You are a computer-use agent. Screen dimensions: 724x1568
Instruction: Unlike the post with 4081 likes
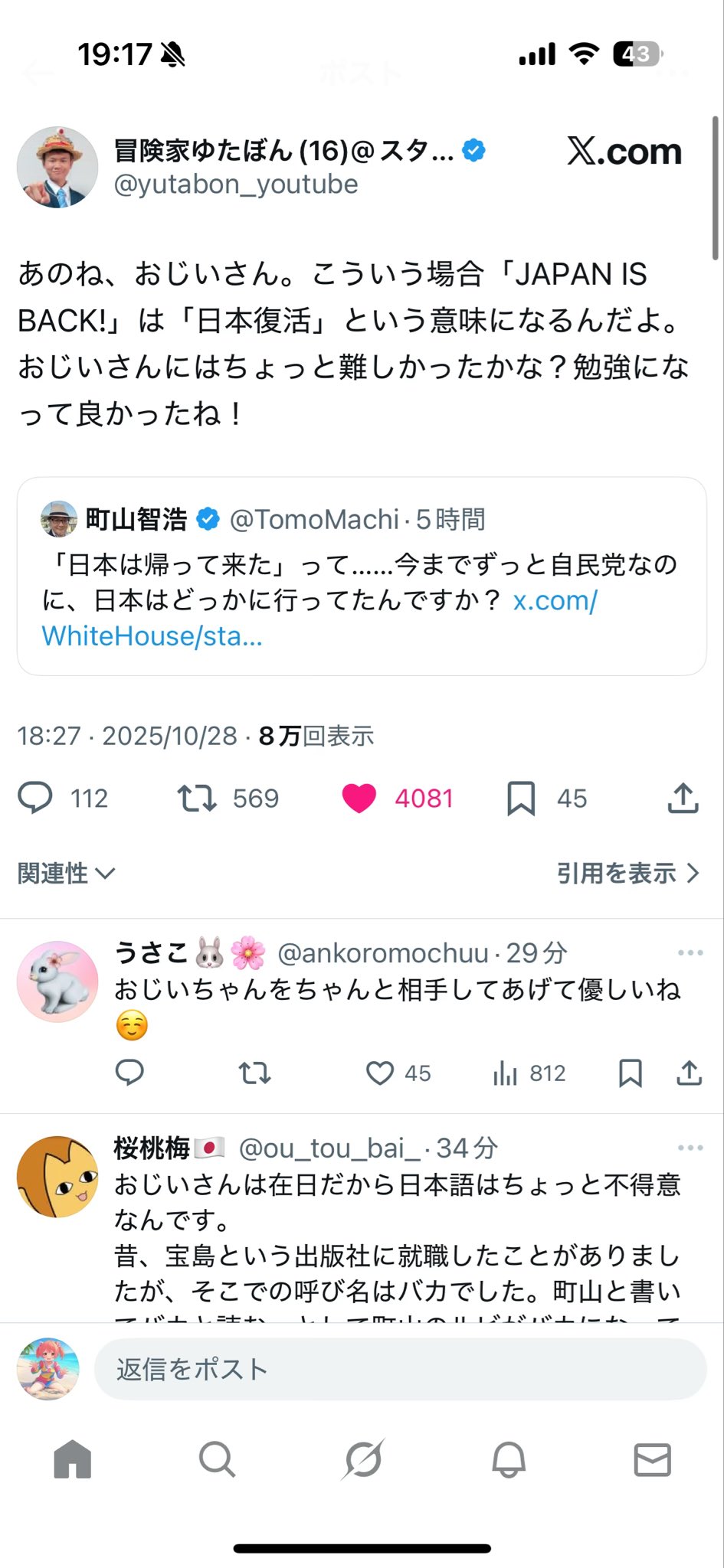pos(359,798)
